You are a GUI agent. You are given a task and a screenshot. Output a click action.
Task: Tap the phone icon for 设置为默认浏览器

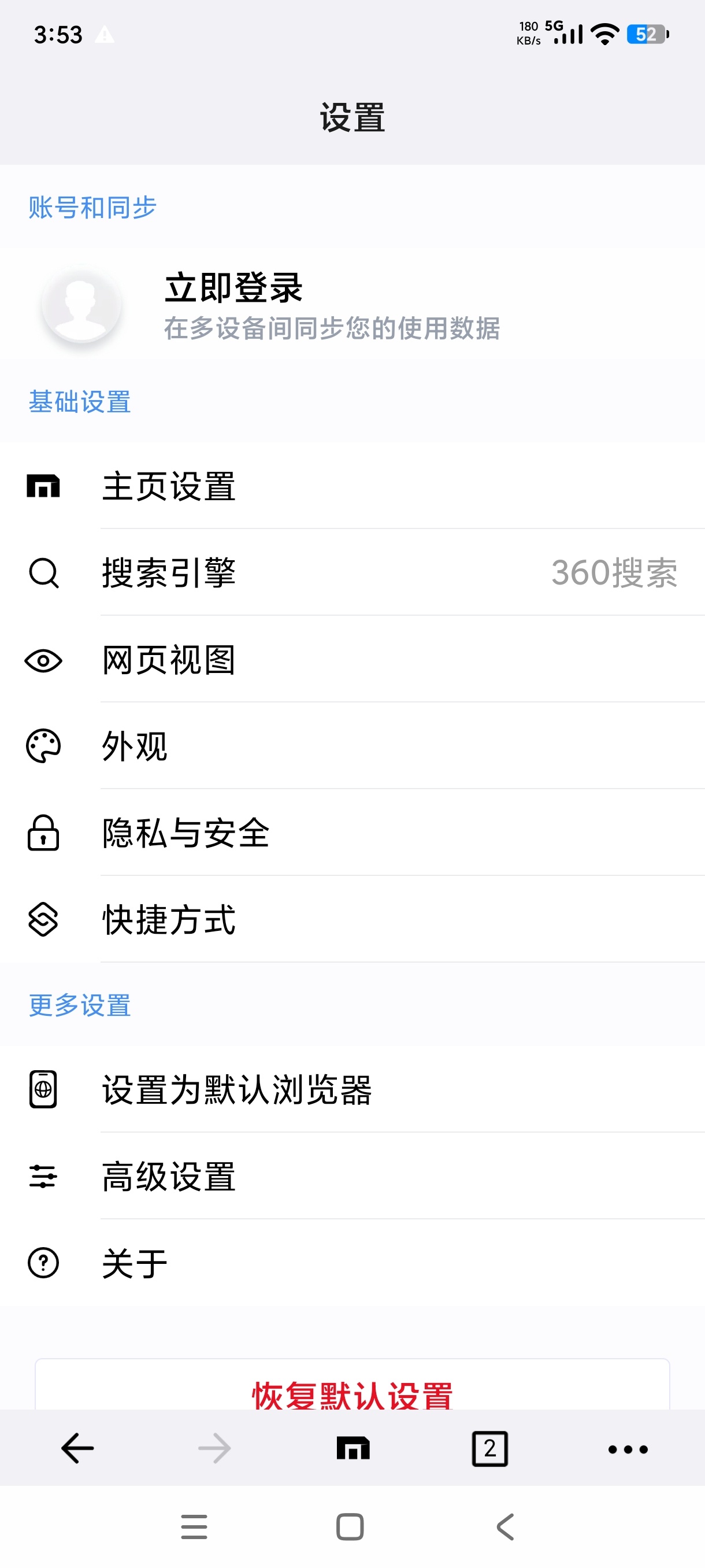43,1090
